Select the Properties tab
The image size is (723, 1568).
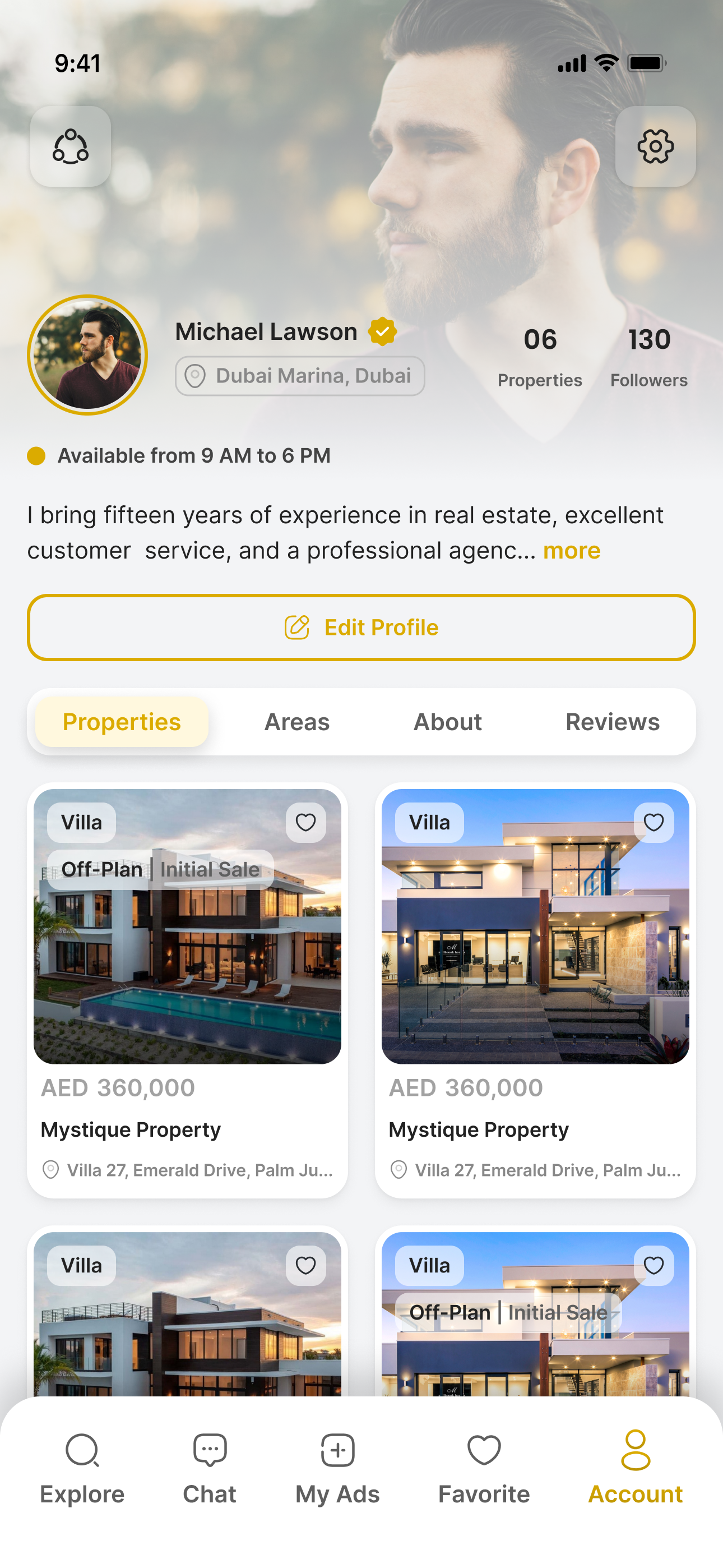coord(122,722)
